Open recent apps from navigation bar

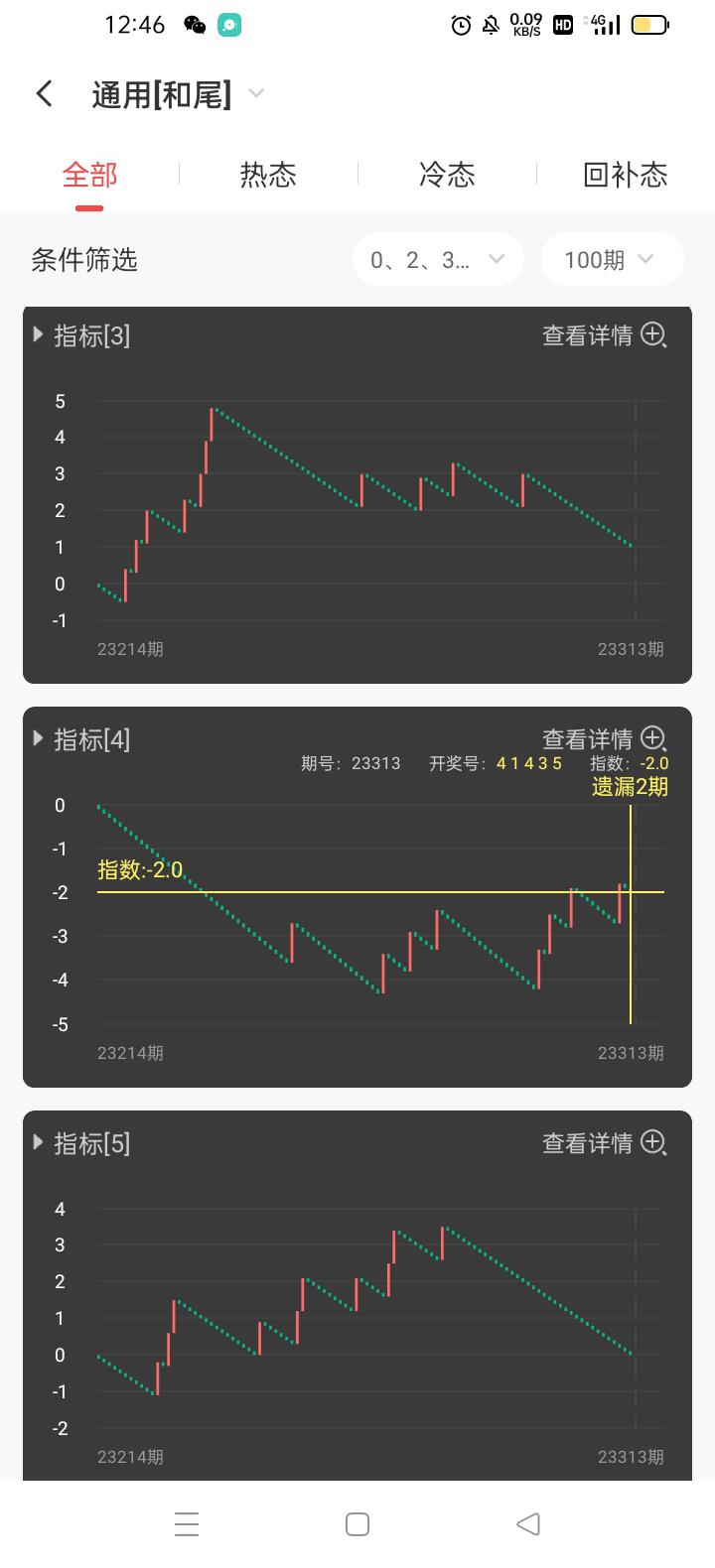(187, 1523)
